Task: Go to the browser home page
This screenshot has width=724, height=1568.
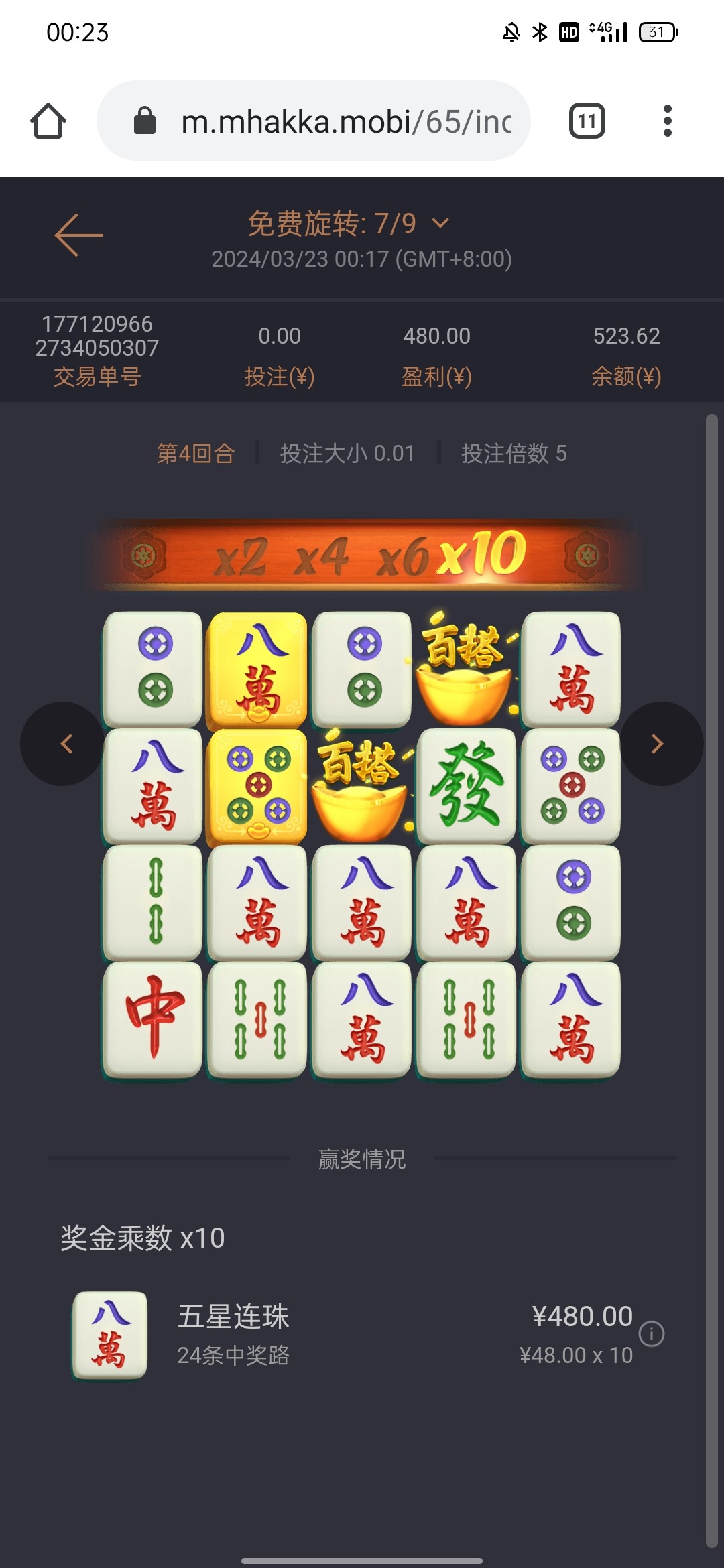Action: [48, 121]
